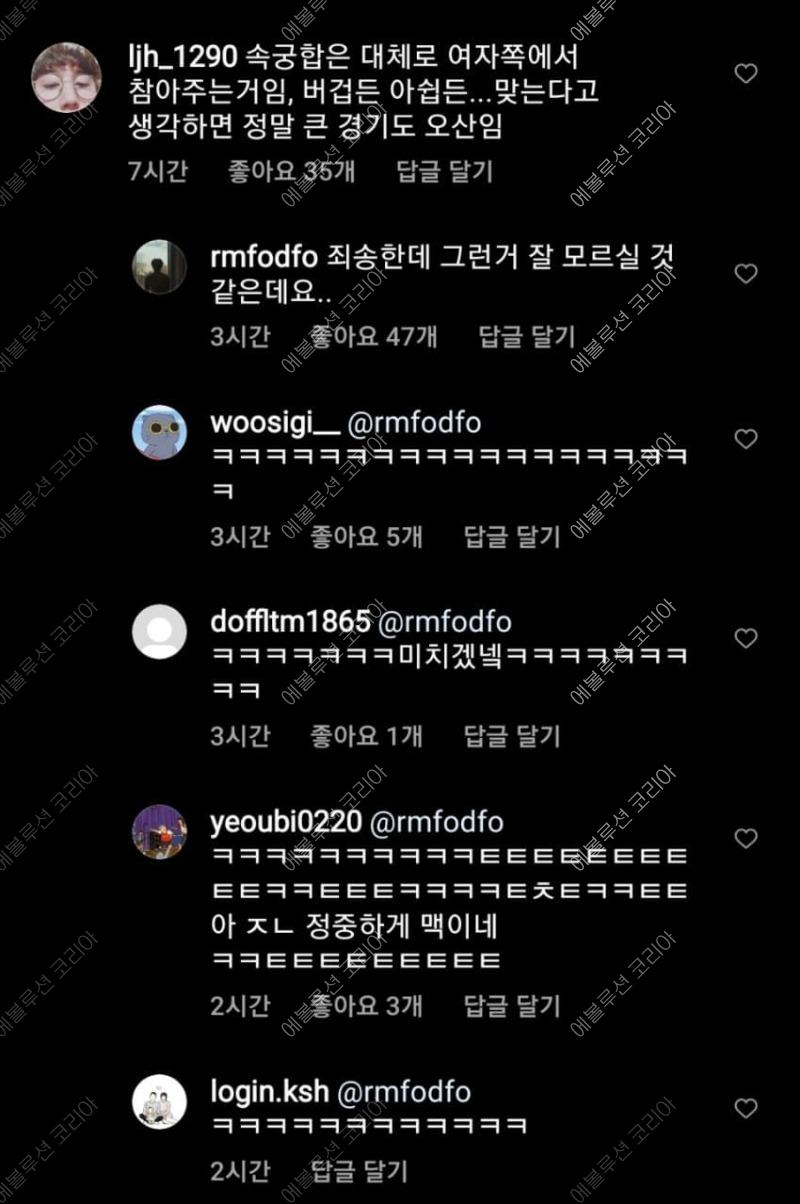The width and height of the screenshot is (800, 1204).
Task: Tap login.ksh's profile avatar
Action: point(160,1101)
